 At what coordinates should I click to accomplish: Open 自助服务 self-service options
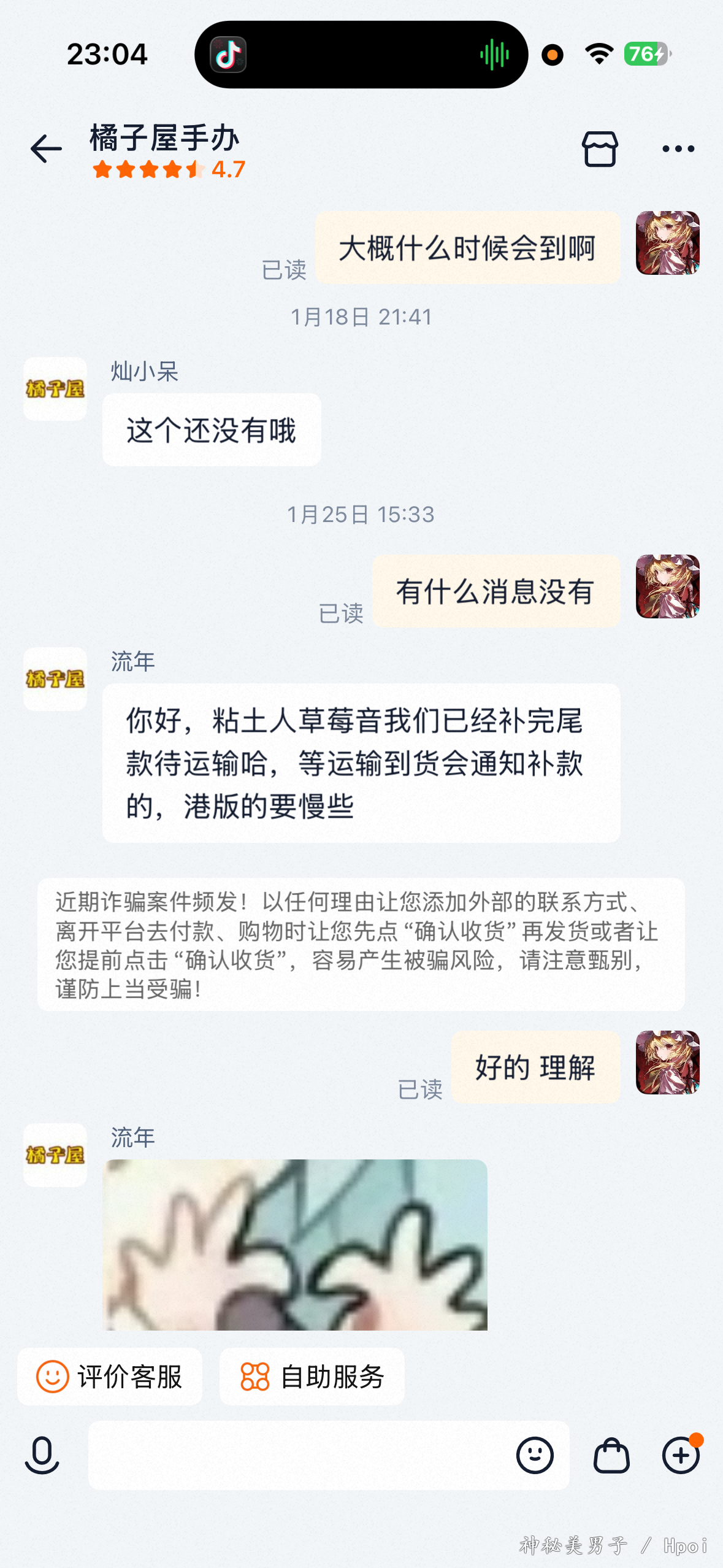[x=312, y=1377]
